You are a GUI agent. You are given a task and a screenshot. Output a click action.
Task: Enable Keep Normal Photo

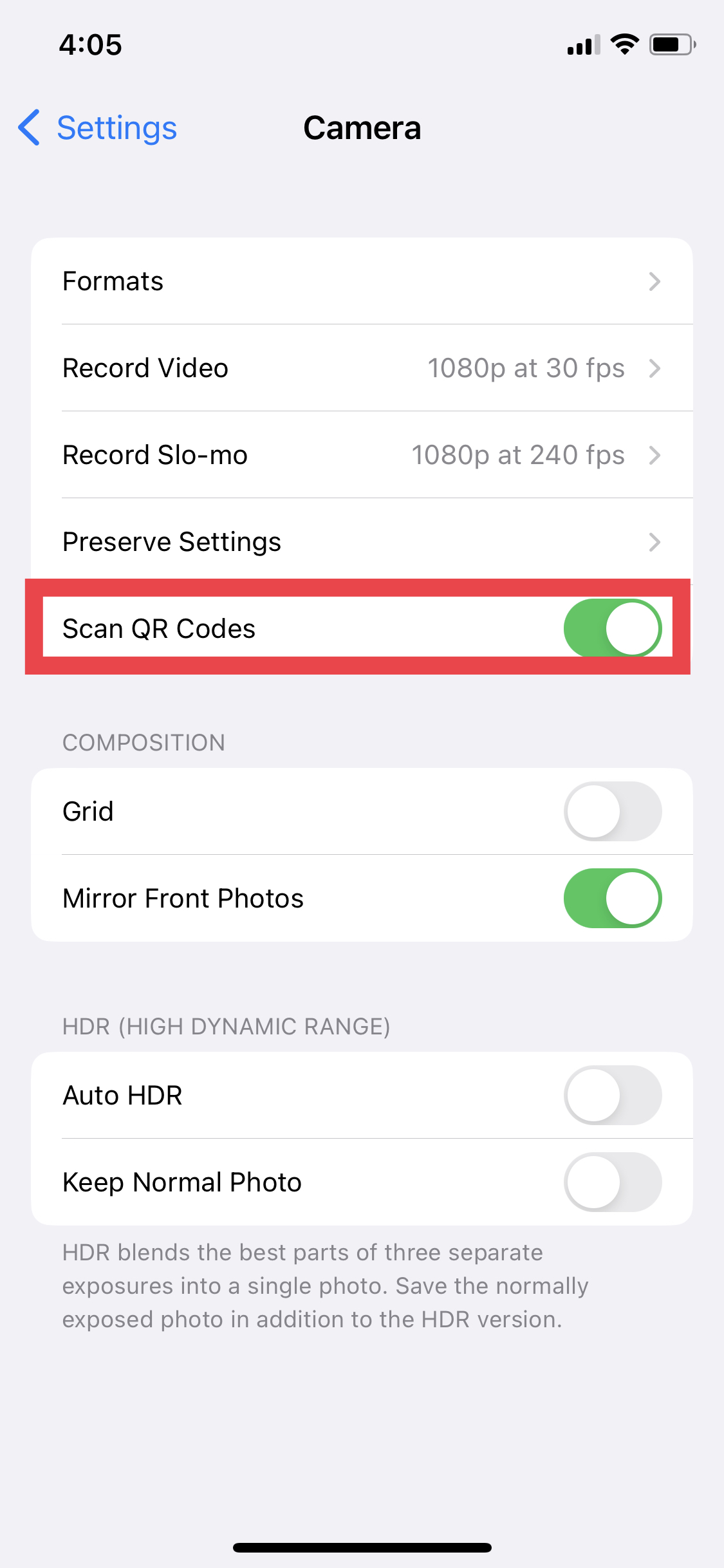click(x=612, y=1182)
